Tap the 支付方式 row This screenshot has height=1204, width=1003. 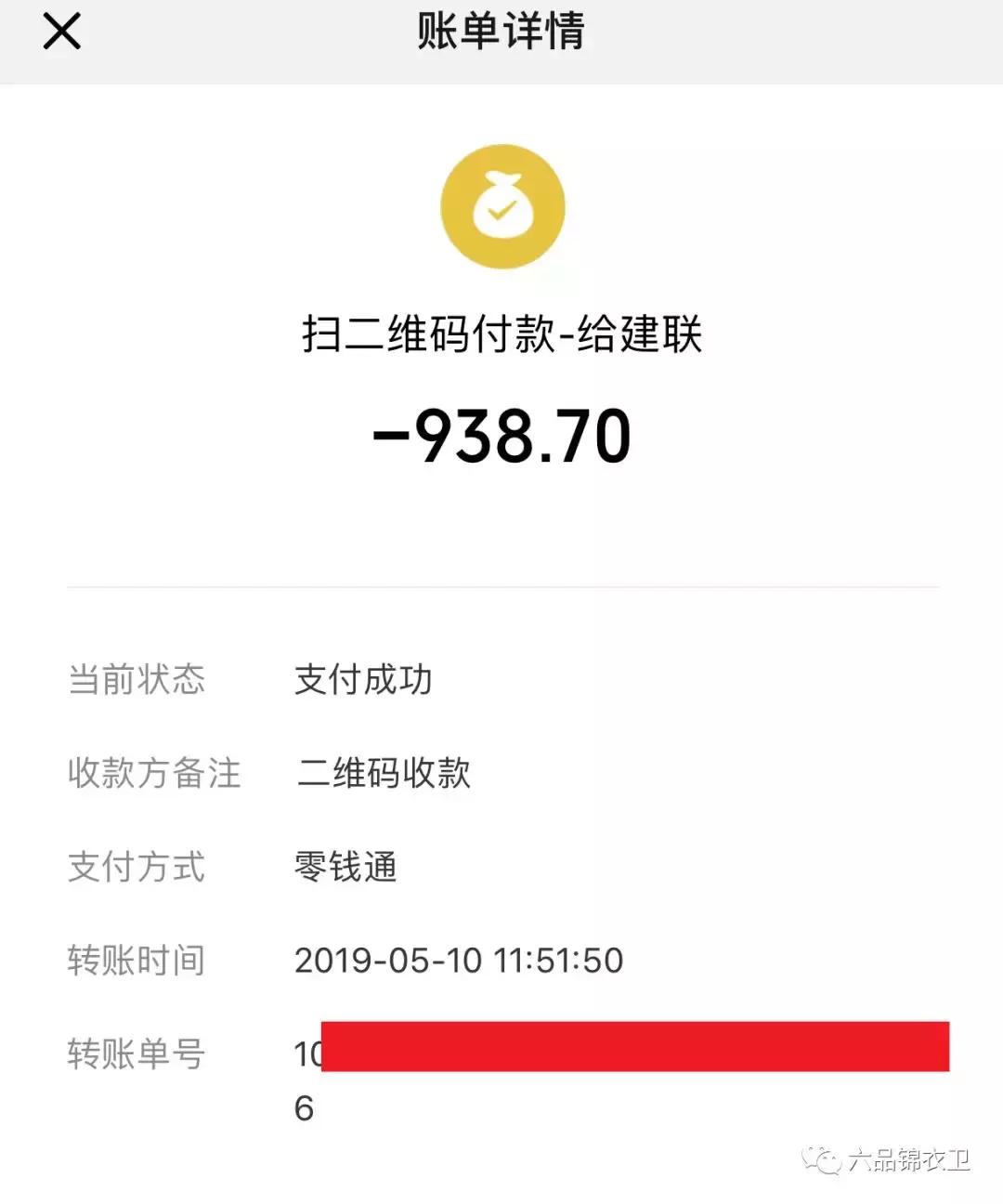(x=137, y=867)
